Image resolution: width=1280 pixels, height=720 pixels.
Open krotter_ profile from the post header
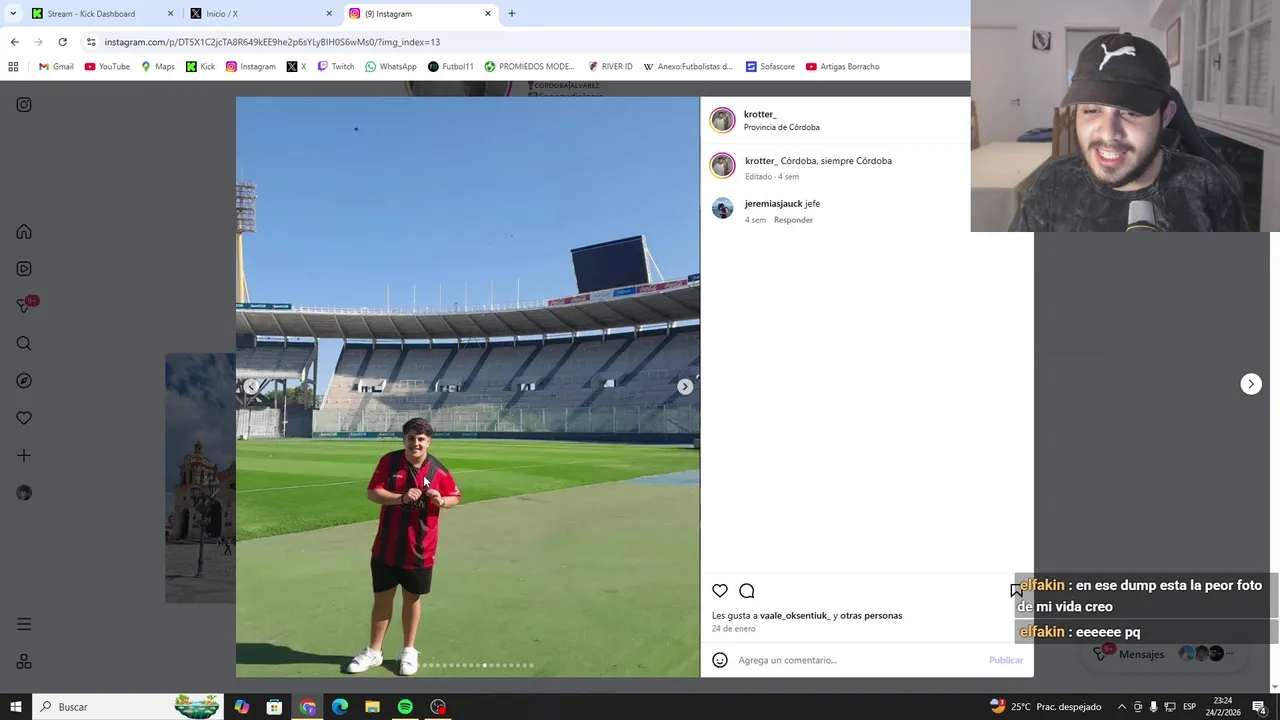[x=759, y=114]
